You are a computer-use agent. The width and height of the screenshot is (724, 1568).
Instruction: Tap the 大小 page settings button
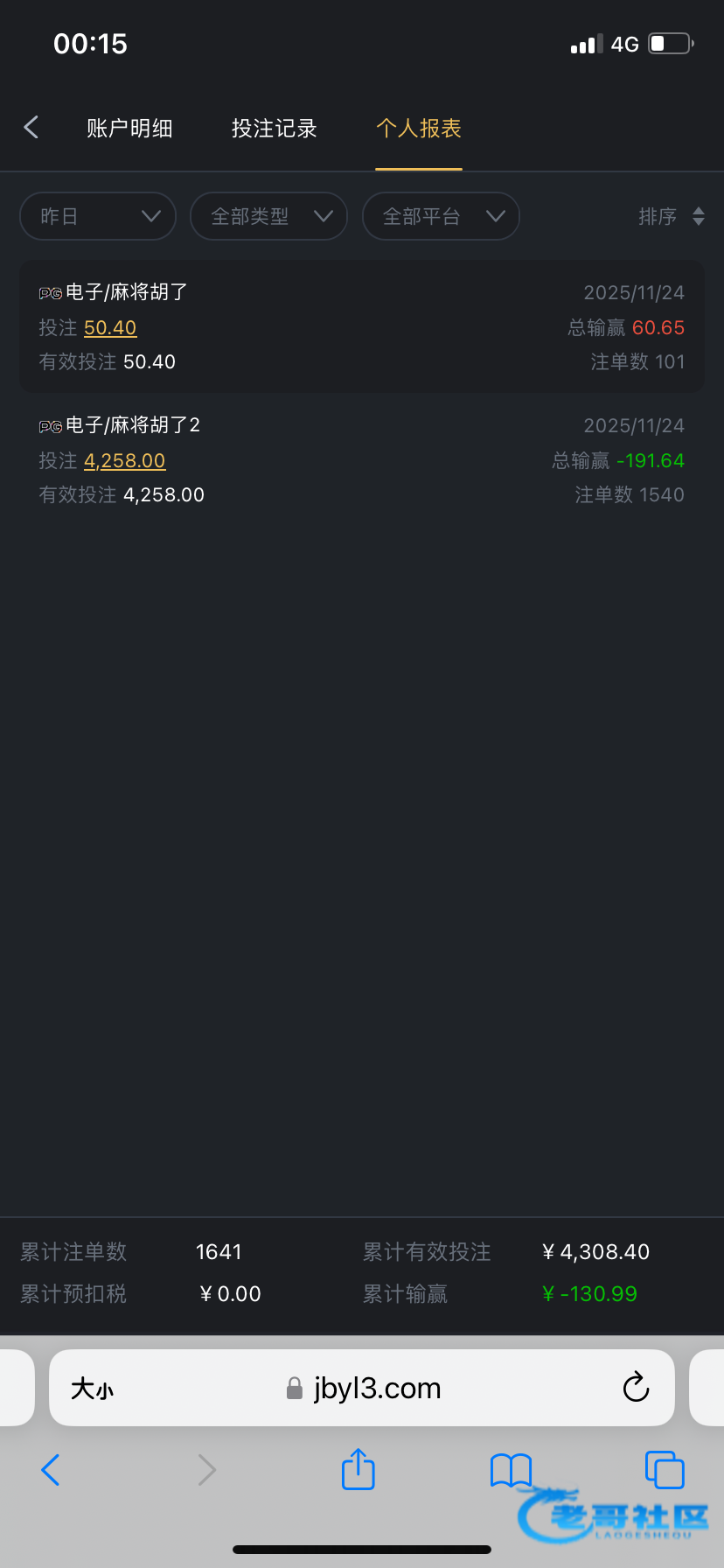(x=92, y=1389)
